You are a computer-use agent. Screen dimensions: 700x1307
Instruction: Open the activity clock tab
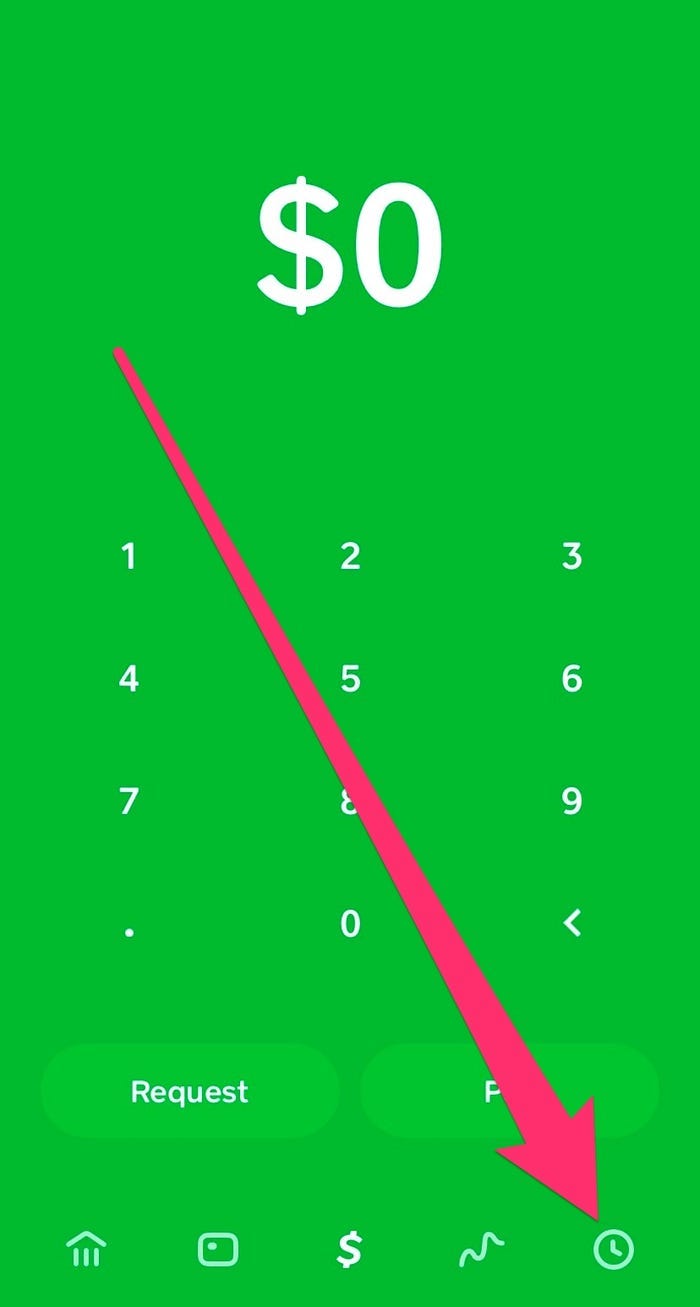[614, 1249]
